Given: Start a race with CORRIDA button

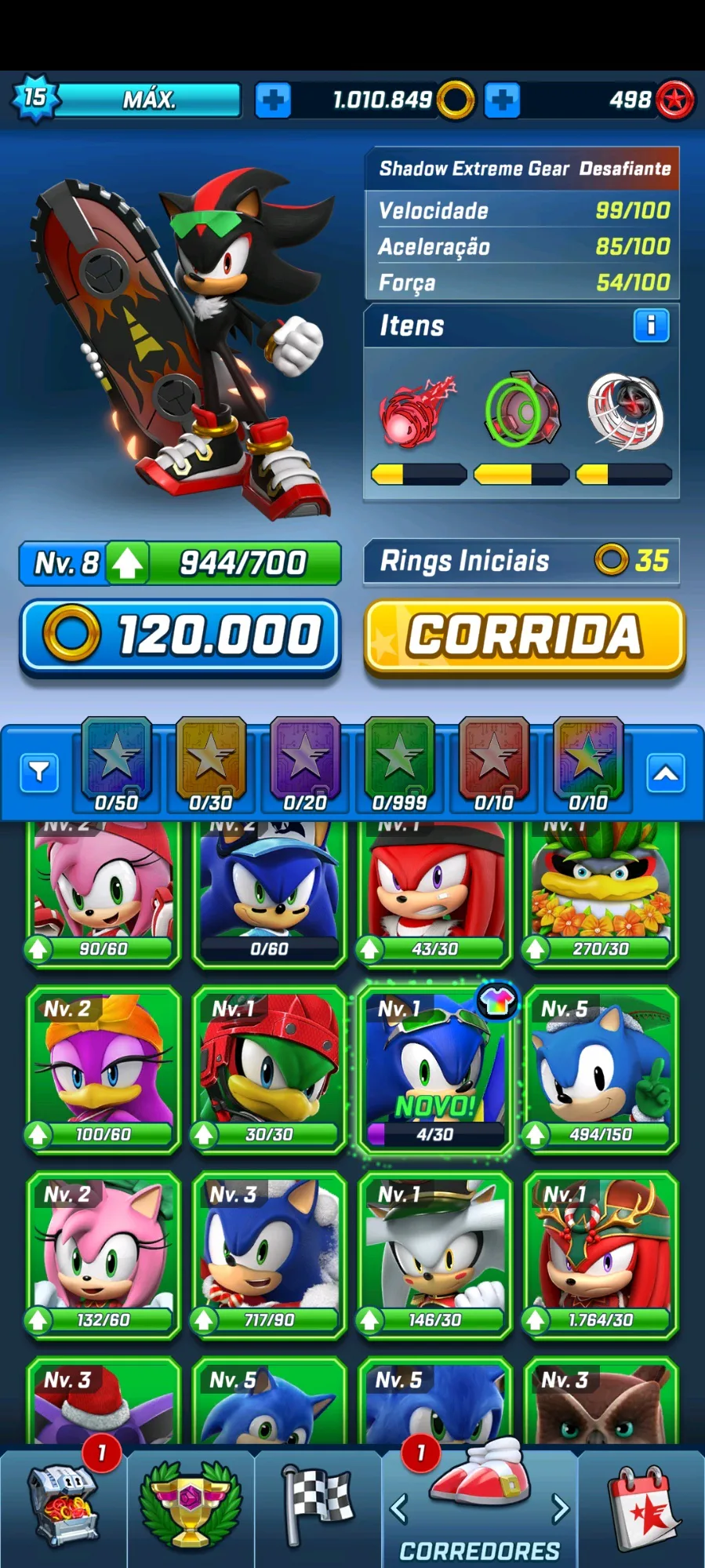Looking at the screenshot, I should [524, 635].
